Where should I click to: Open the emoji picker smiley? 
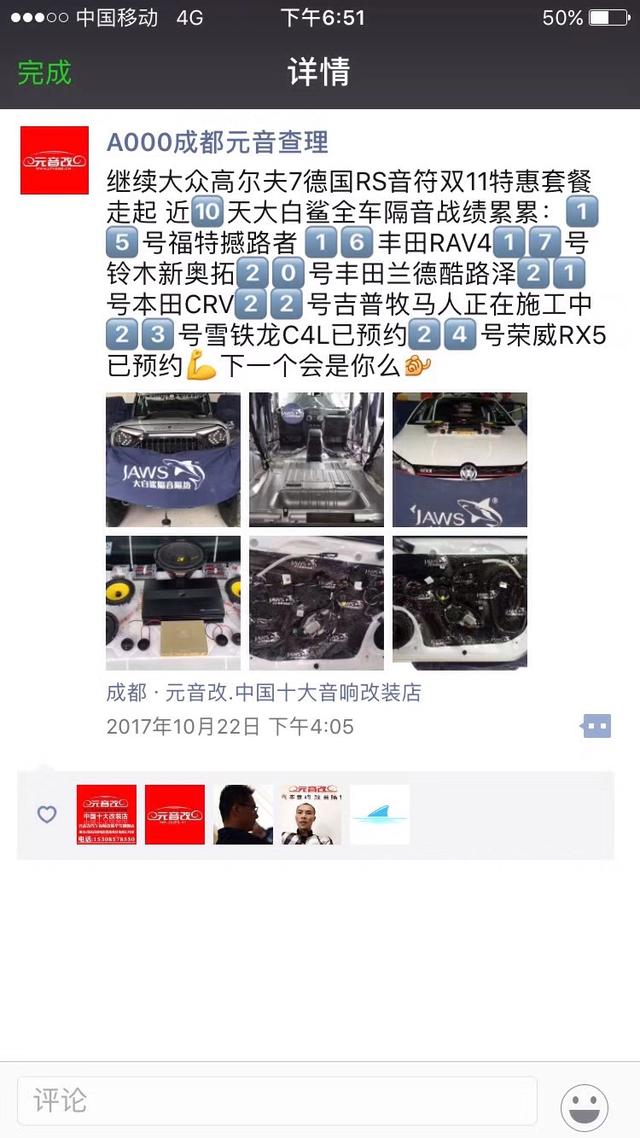584,1103
